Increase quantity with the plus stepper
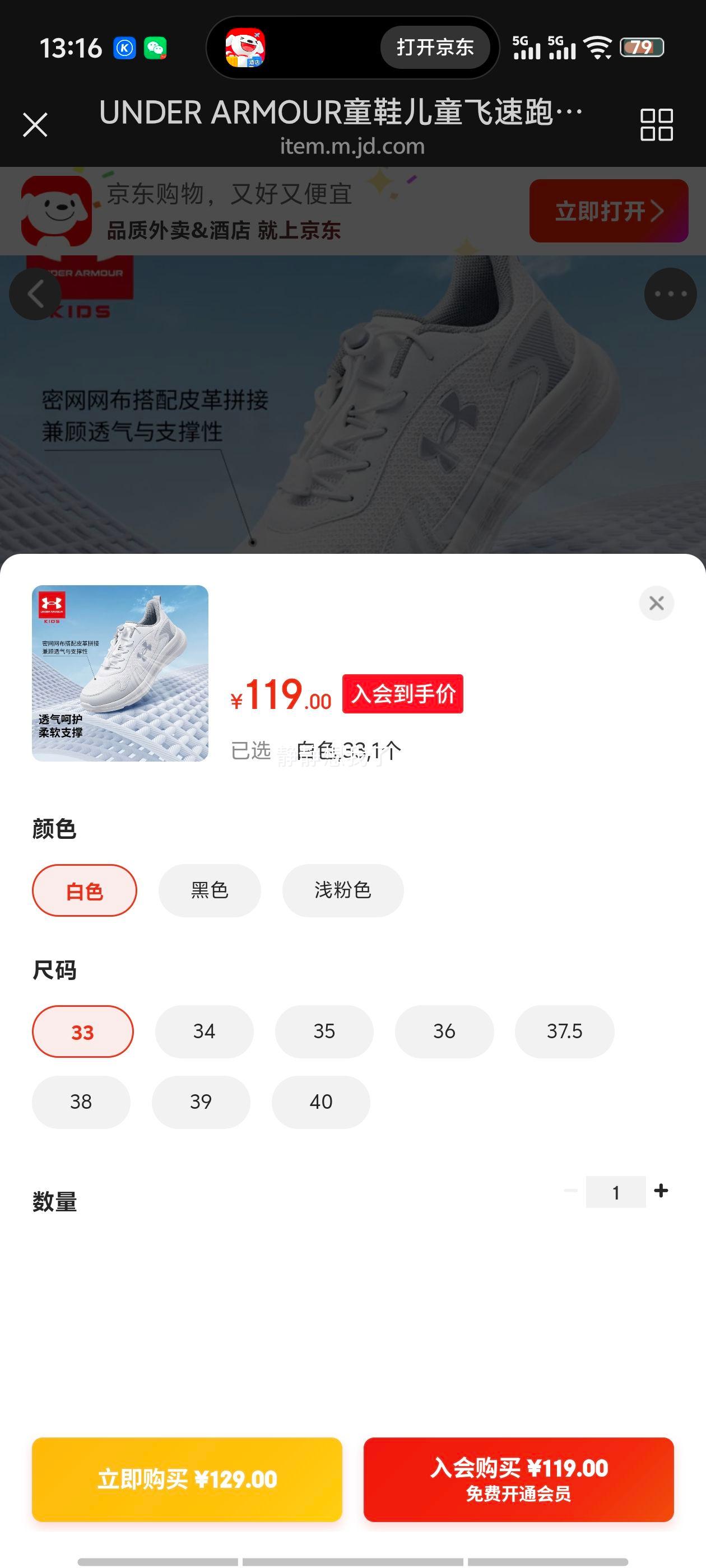706x1568 pixels. tap(662, 1192)
